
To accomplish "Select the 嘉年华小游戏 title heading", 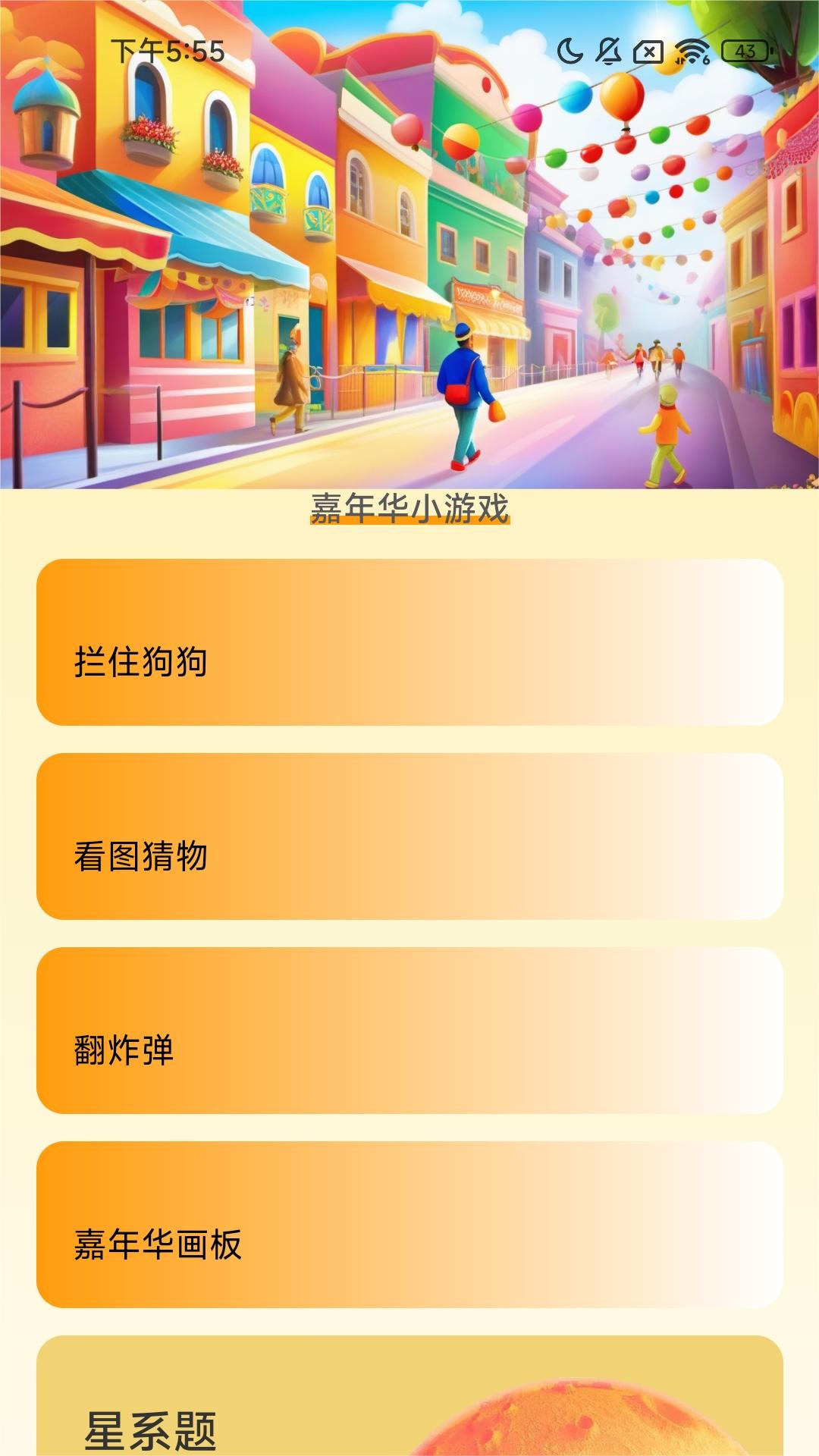I will [409, 509].
